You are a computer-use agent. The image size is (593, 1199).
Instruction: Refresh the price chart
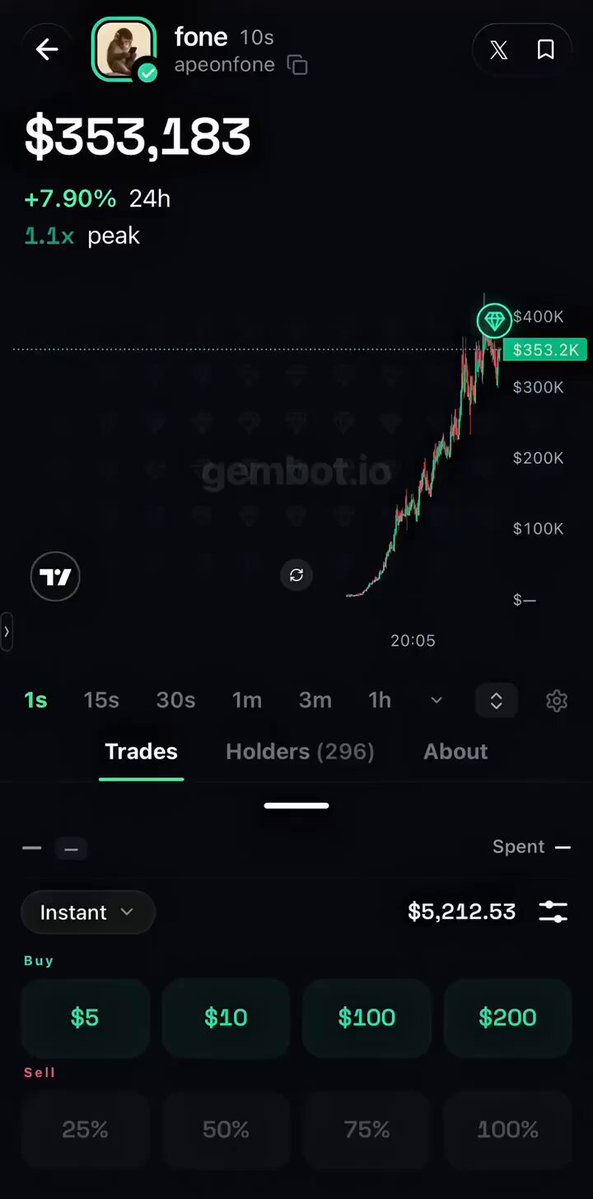pyautogui.click(x=297, y=575)
